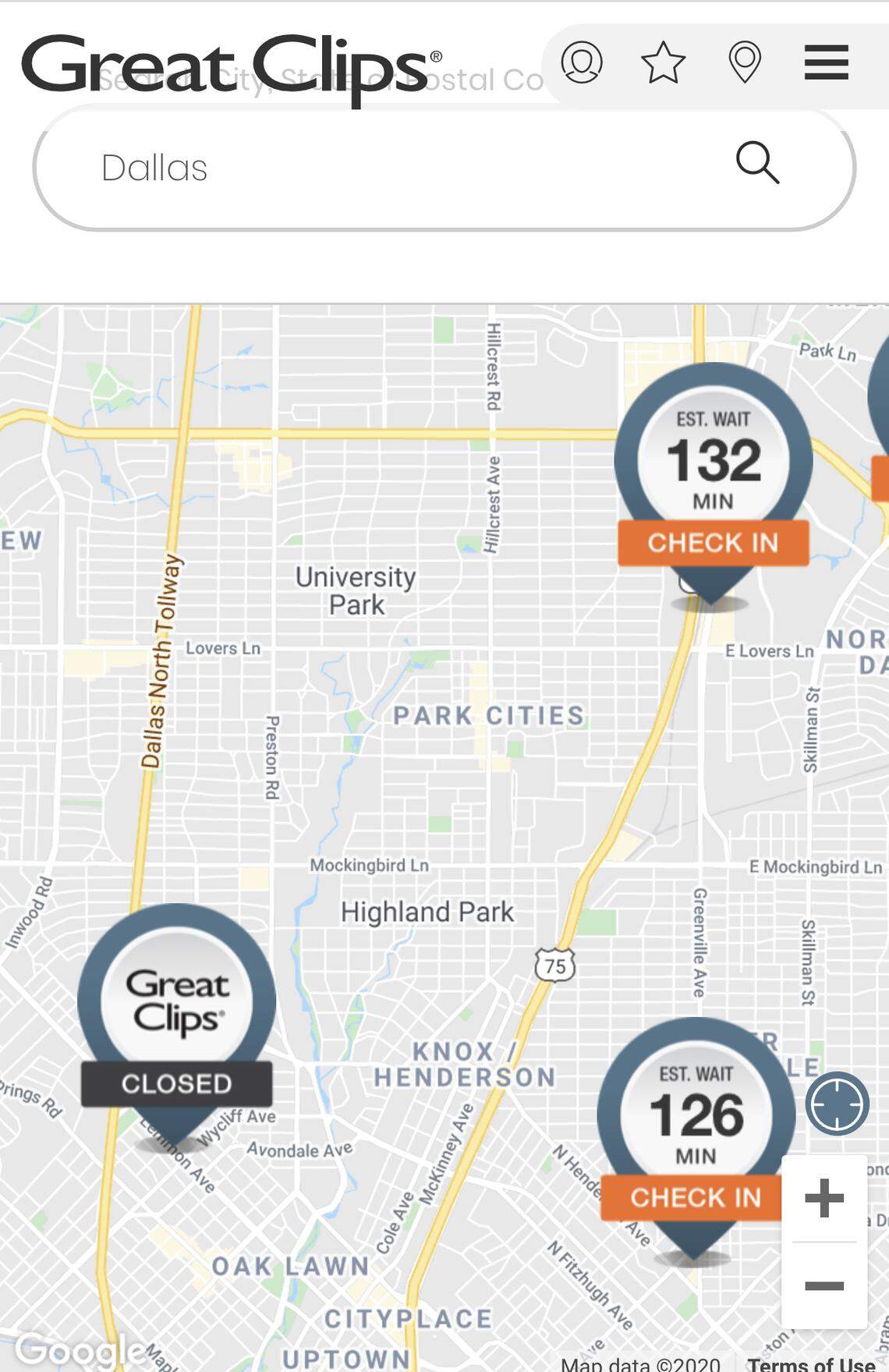Check in at the 126 min wait salon

pos(695,1197)
